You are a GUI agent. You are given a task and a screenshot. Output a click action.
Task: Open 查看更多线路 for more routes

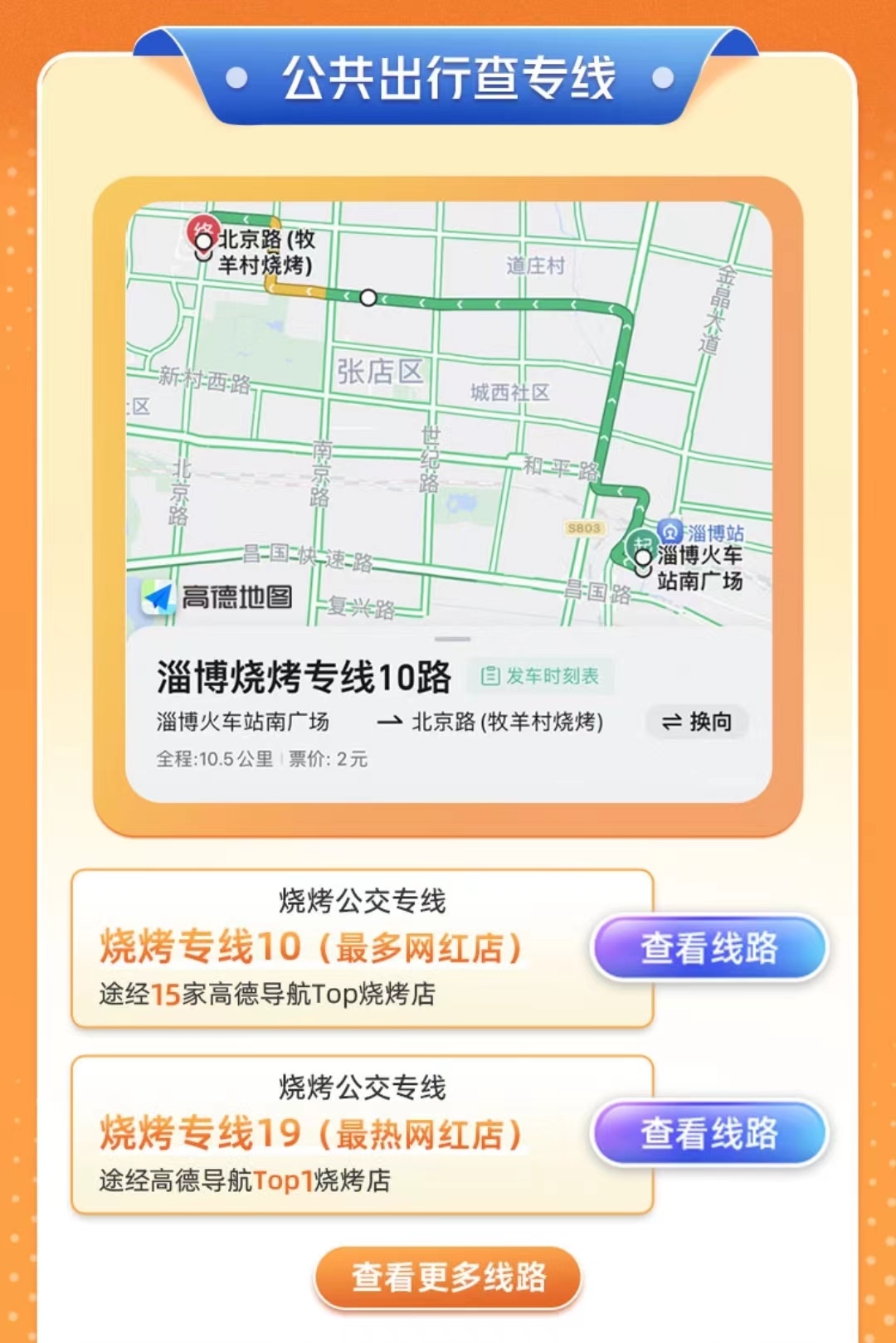click(x=448, y=1277)
